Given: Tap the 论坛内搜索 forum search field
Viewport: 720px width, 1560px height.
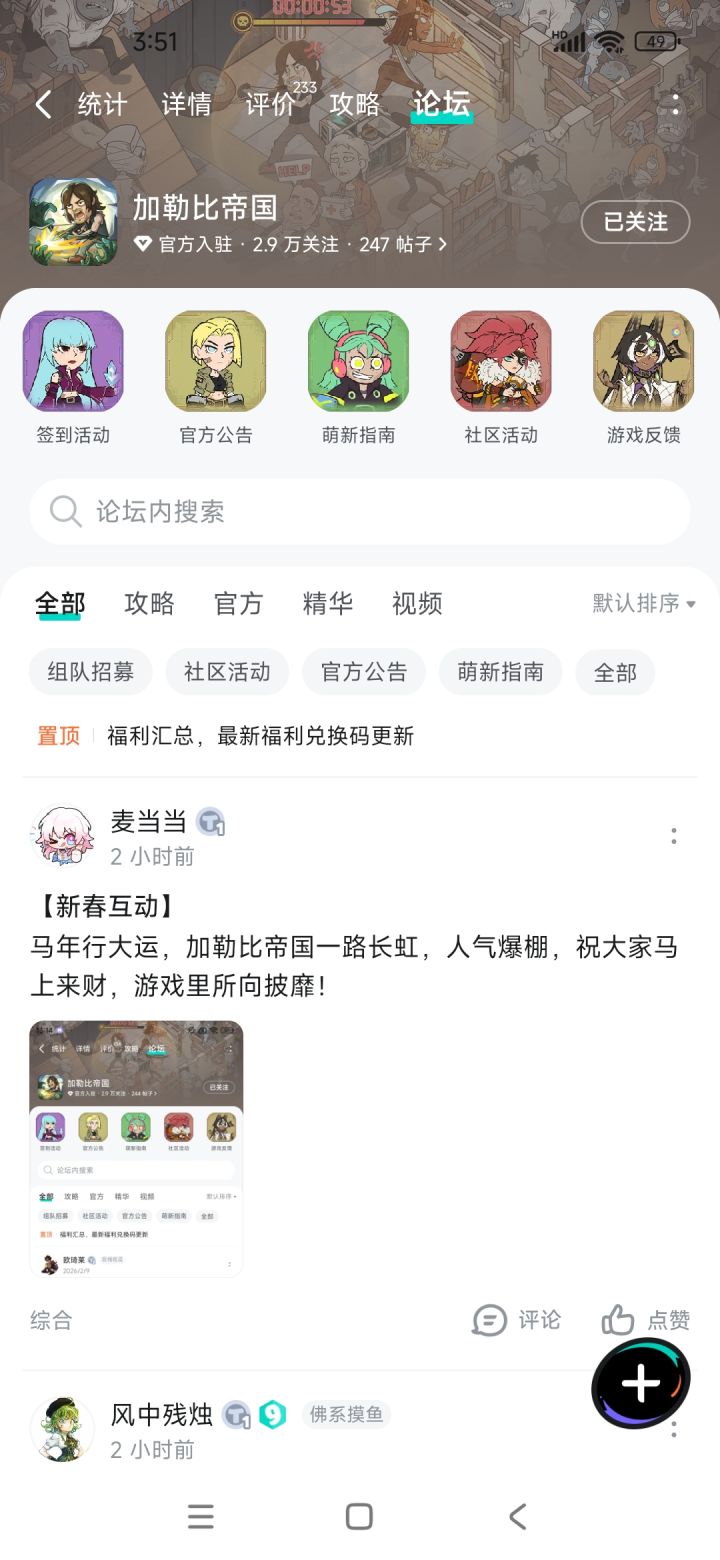Looking at the screenshot, I should coord(360,512).
